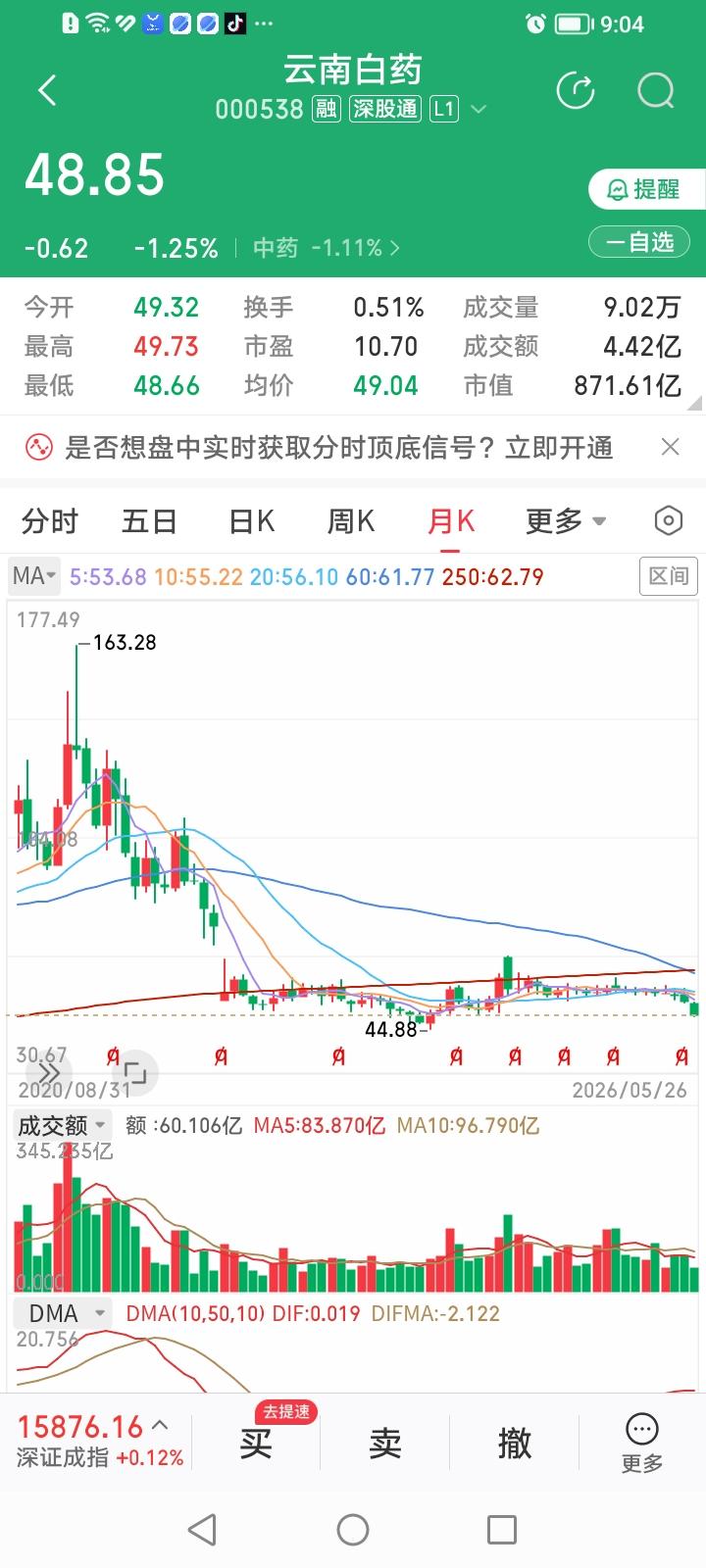Go back using the top-left arrow
The width and height of the screenshot is (706, 1568).
point(47,90)
